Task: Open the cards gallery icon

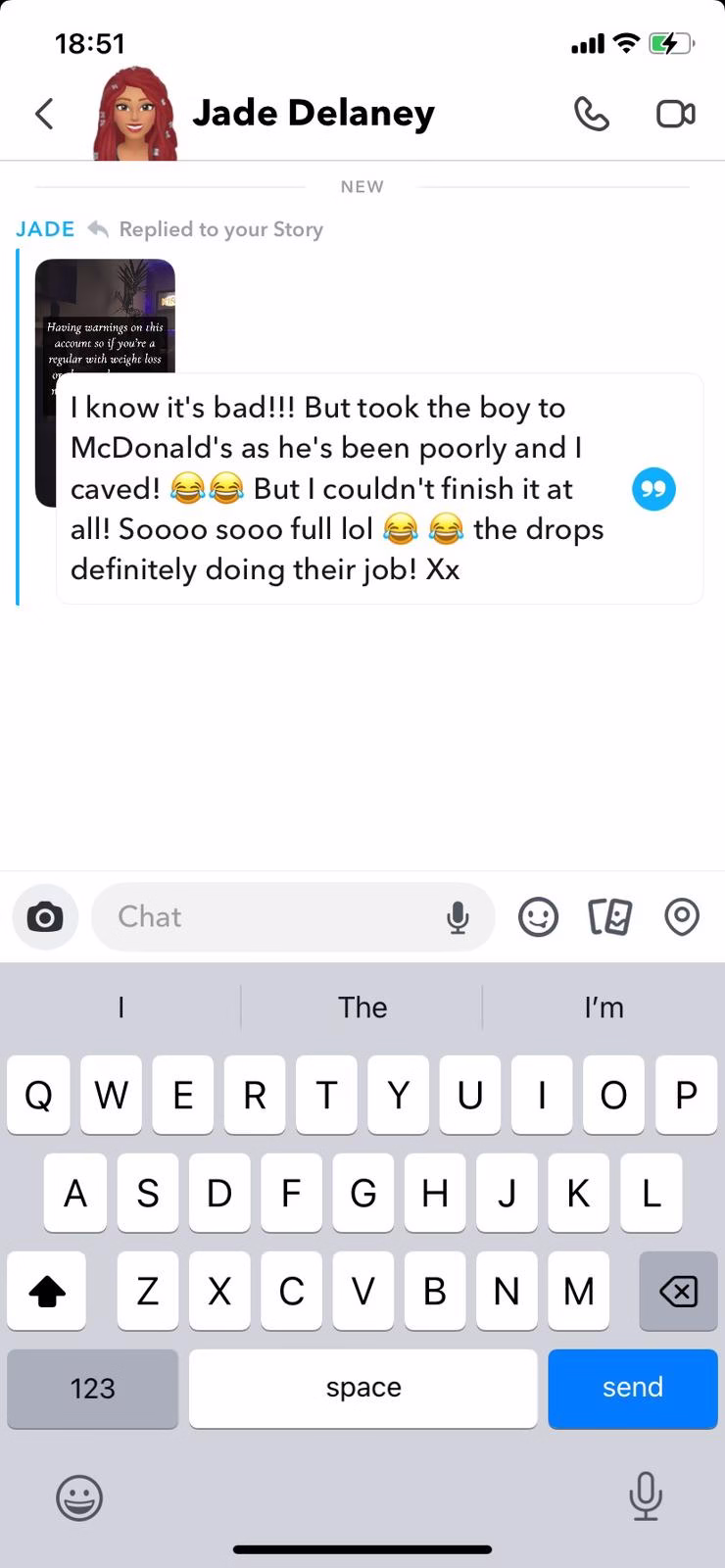Action: (609, 917)
